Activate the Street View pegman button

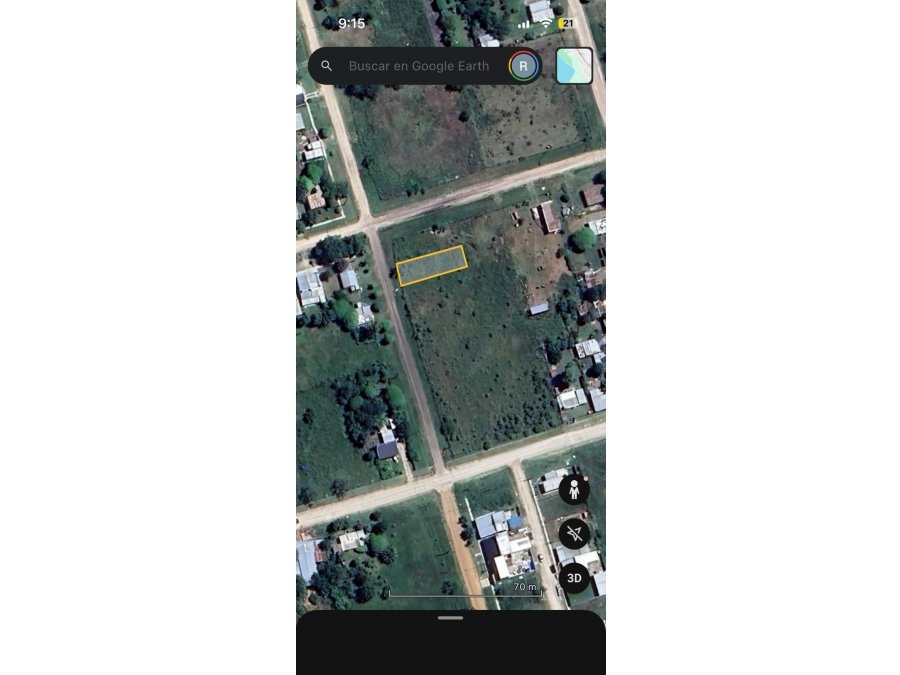[574, 490]
